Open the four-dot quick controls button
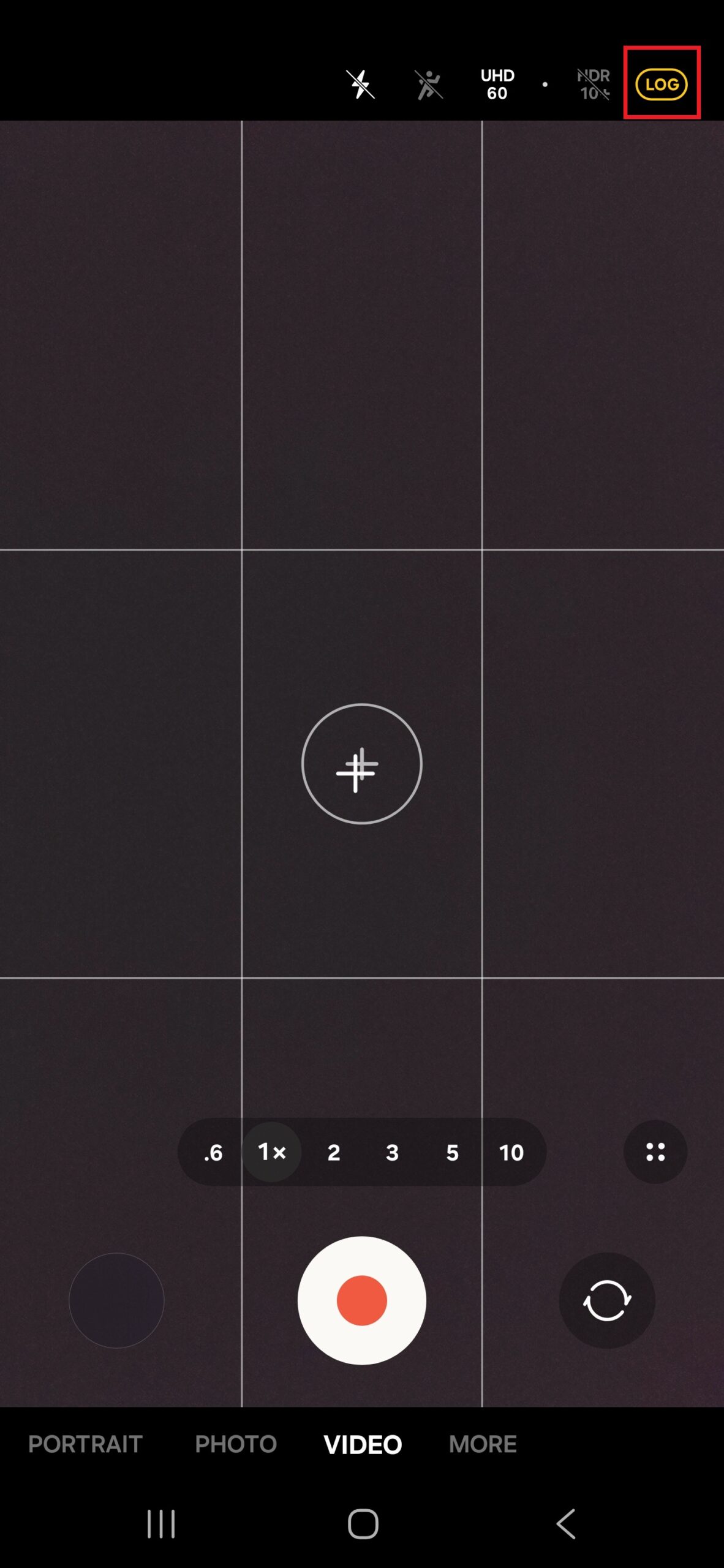Screen dimensions: 724x1568 point(655,1152)
